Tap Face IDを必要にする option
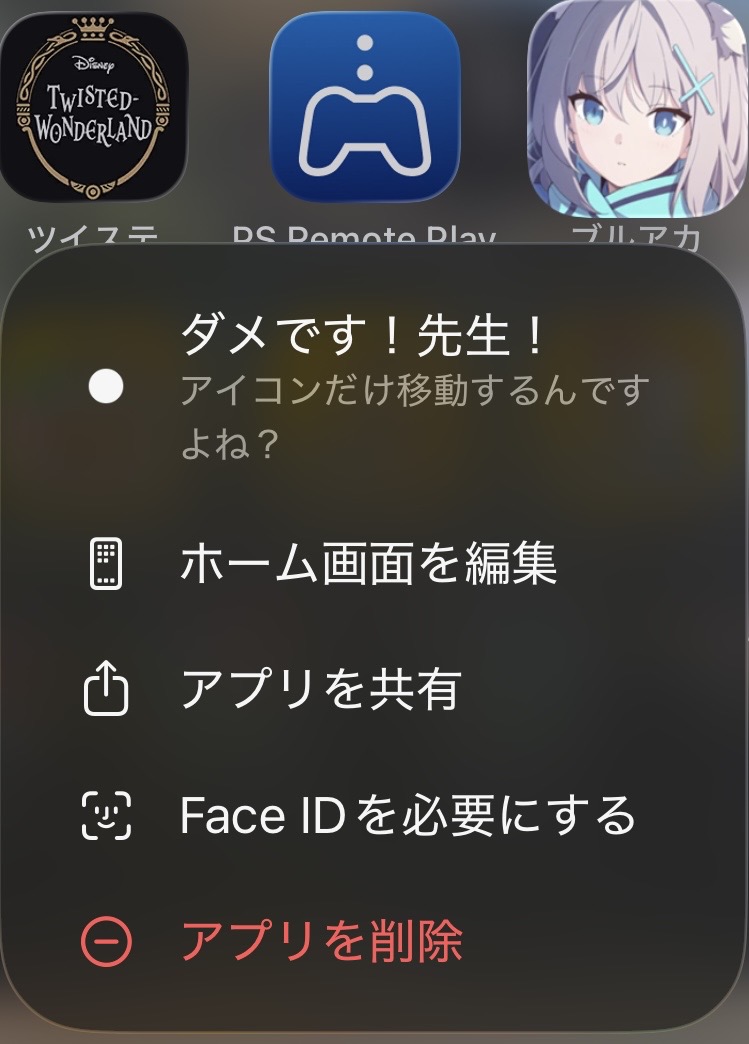The image size is (749, 1044). tap(407, 816)
